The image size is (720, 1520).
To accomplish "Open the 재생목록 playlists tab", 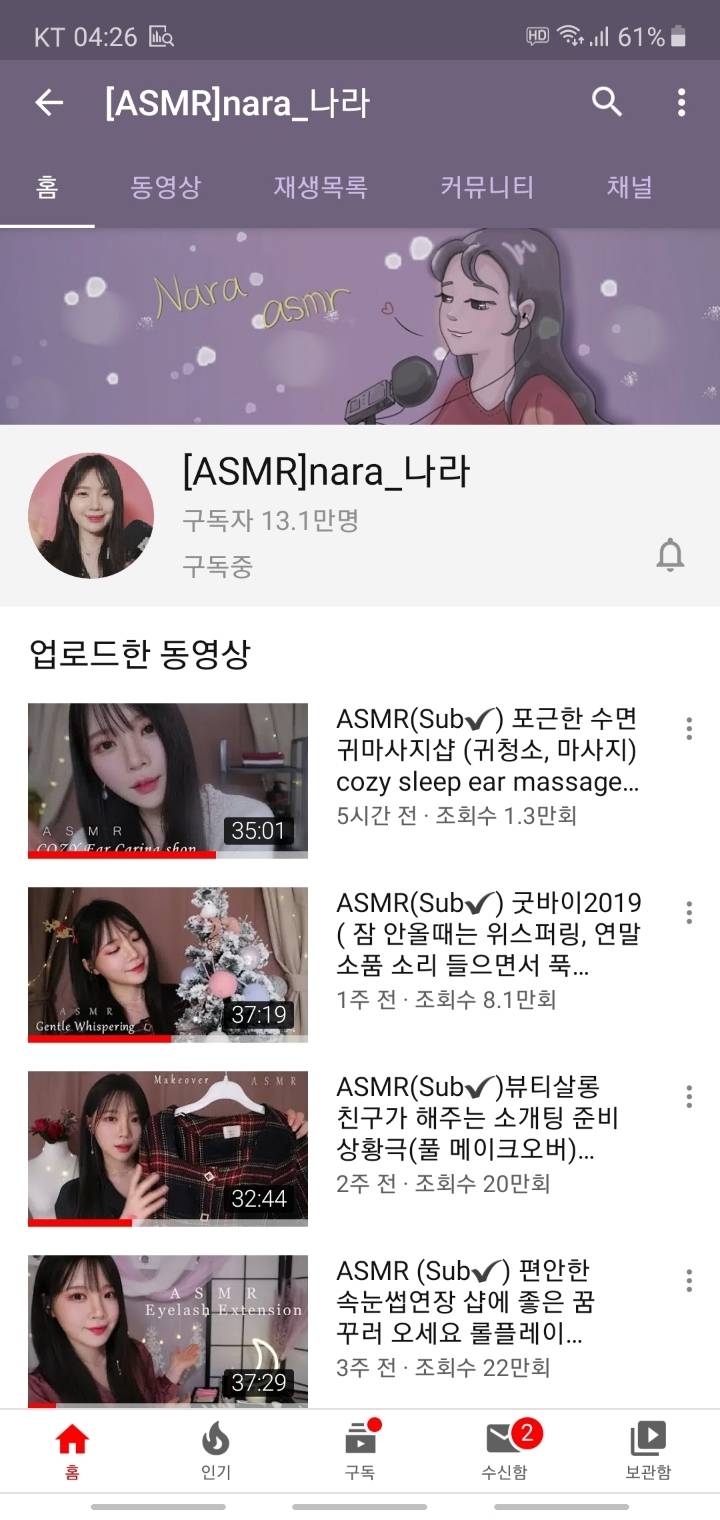I will pos(318,188).
